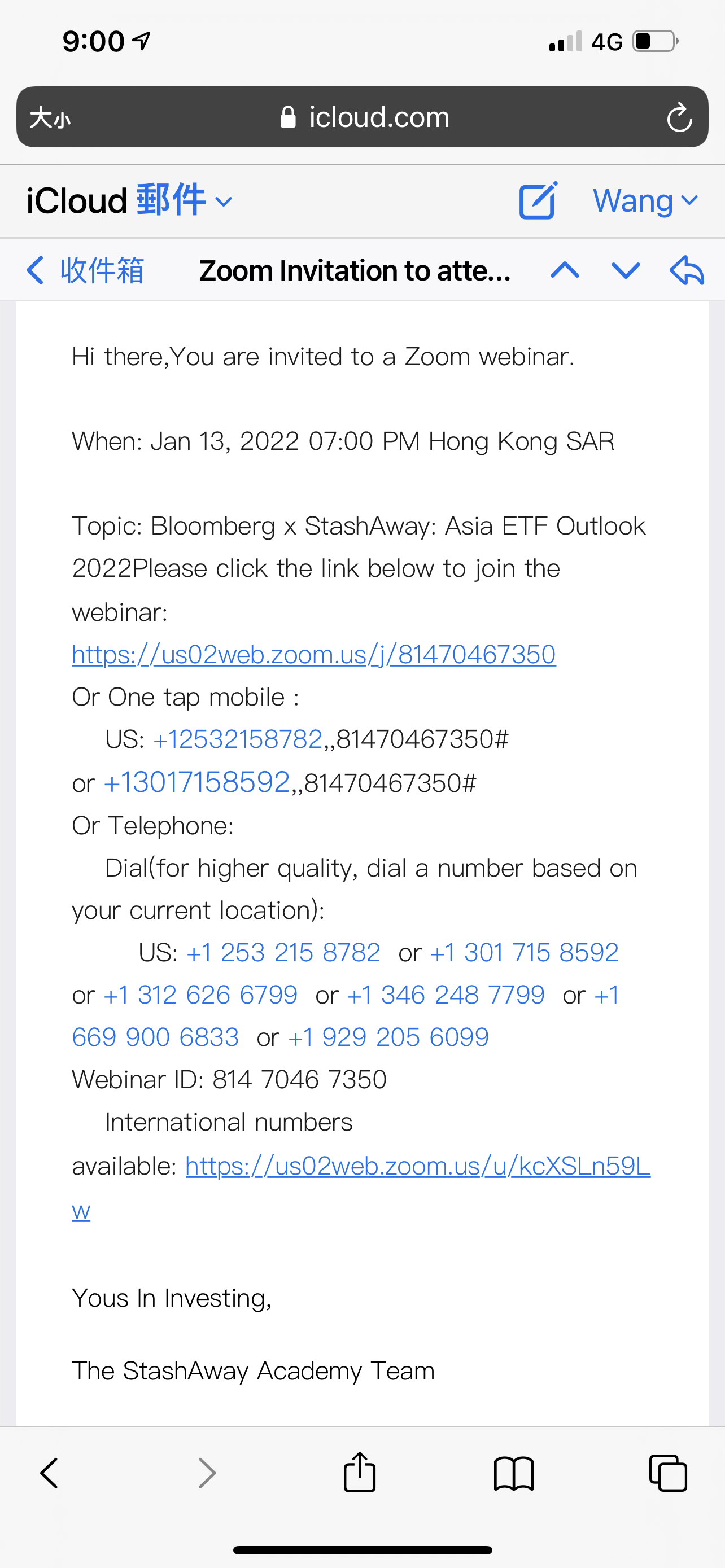Tap the 大小 text size button
The height and width of the screenshot is (1568, 725).
pyautogui.click(x=50, y=117)
